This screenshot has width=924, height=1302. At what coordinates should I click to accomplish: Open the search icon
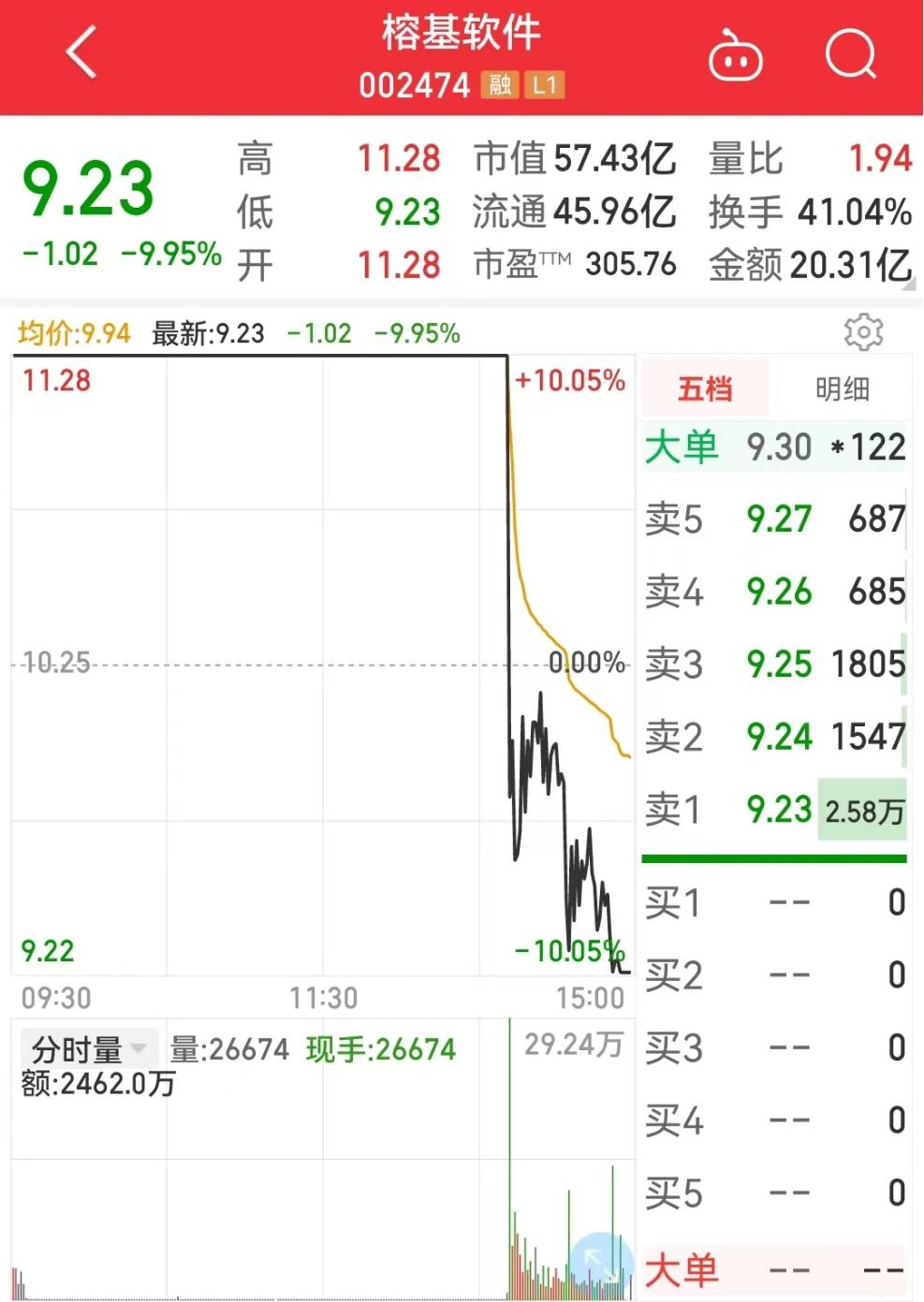850,54
